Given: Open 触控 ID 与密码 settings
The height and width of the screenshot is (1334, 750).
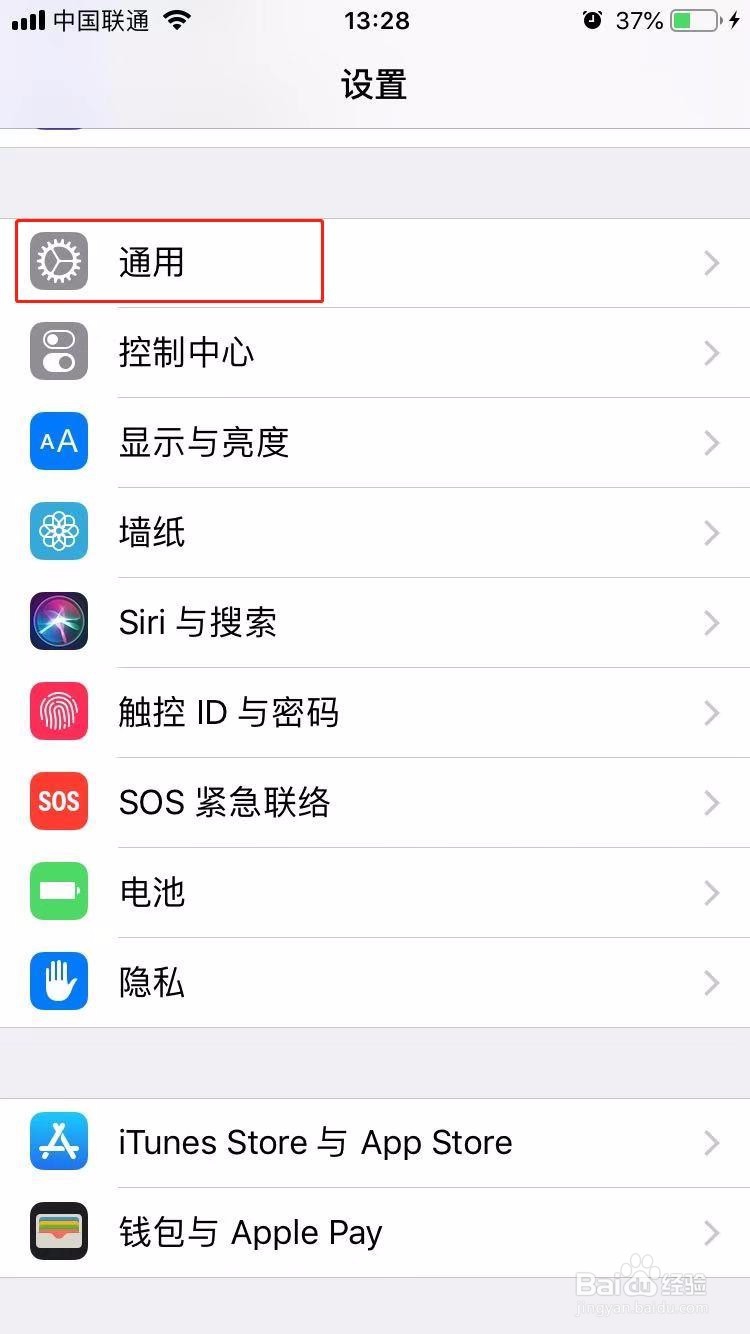Looking at the screenshot, I should pos(375,711).
